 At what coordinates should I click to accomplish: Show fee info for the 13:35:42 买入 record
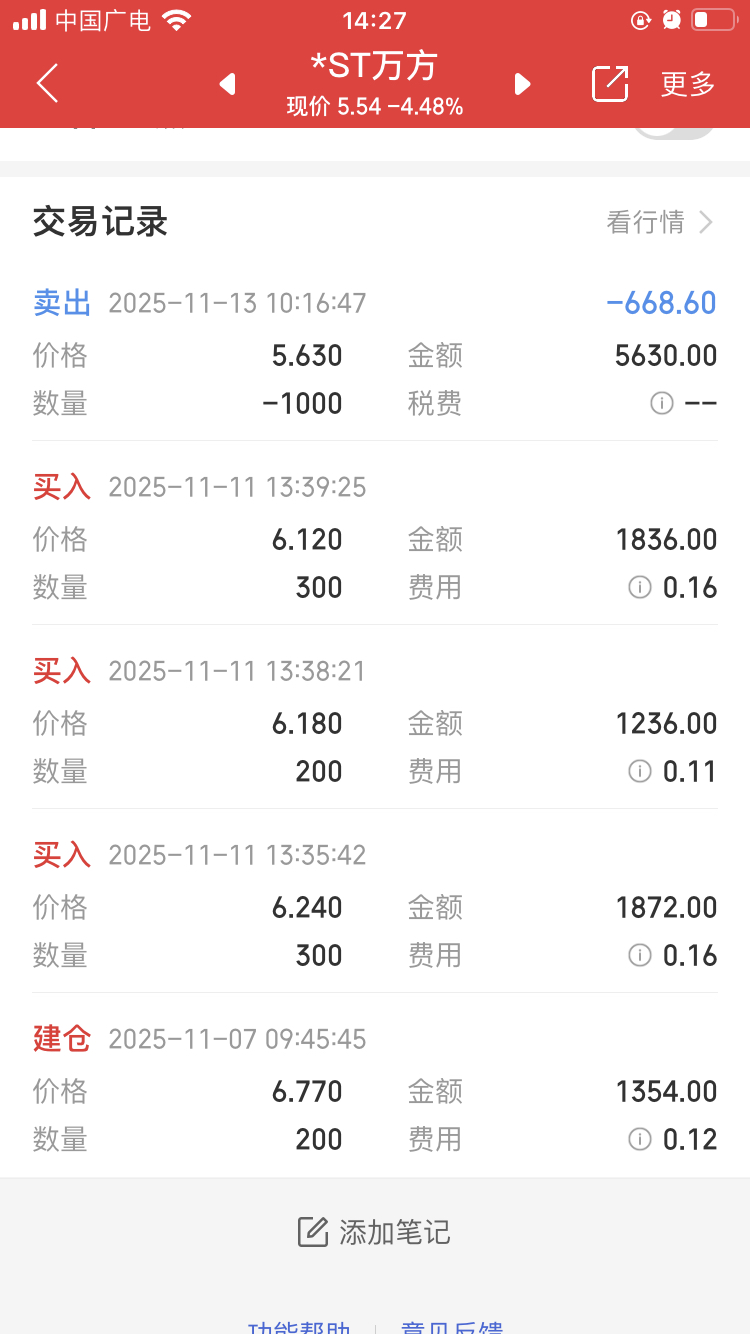point(640,955)
